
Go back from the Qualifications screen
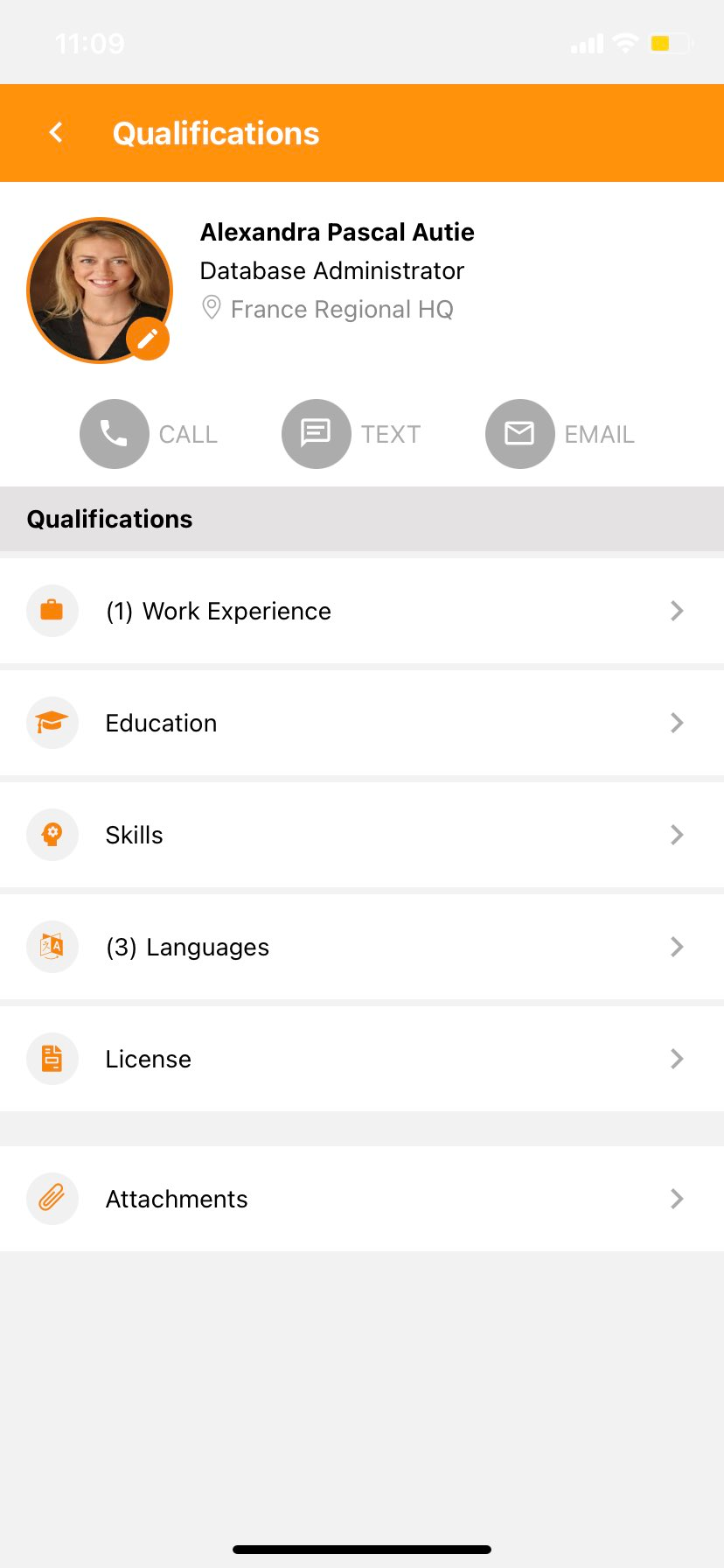click(x=56, y=132)
